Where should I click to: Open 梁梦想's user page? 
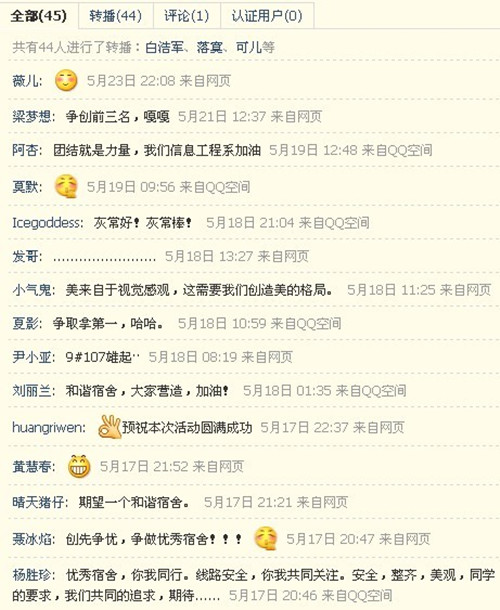pyautogui.click(x=31, y=116)
